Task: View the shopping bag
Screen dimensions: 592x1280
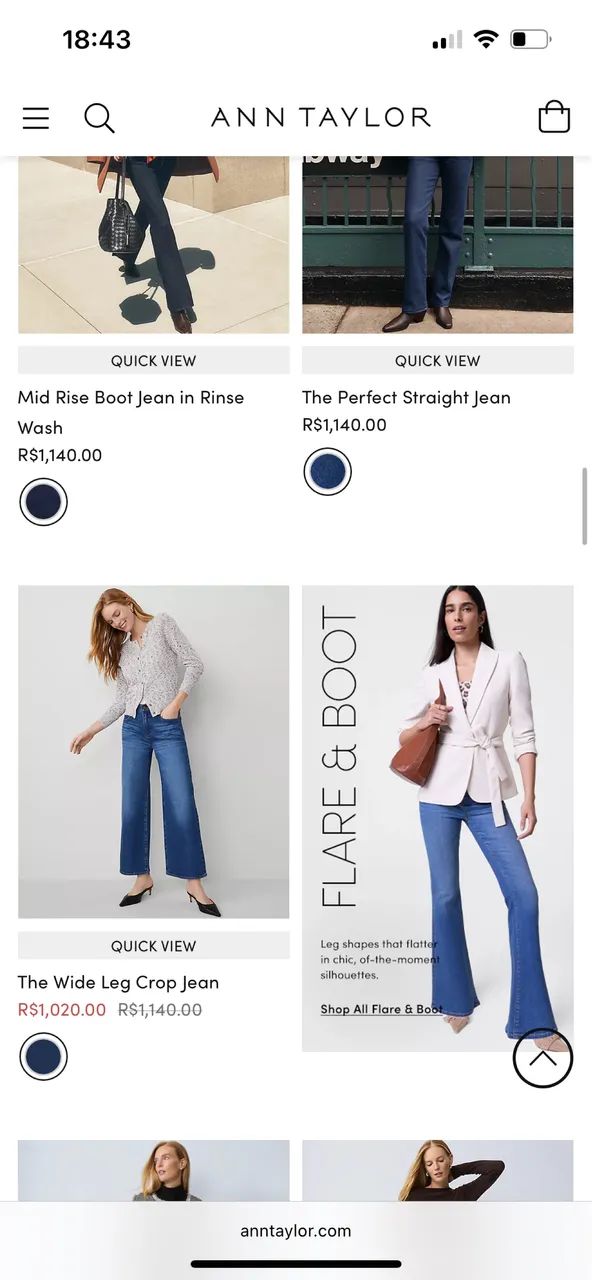Action: 554,117
